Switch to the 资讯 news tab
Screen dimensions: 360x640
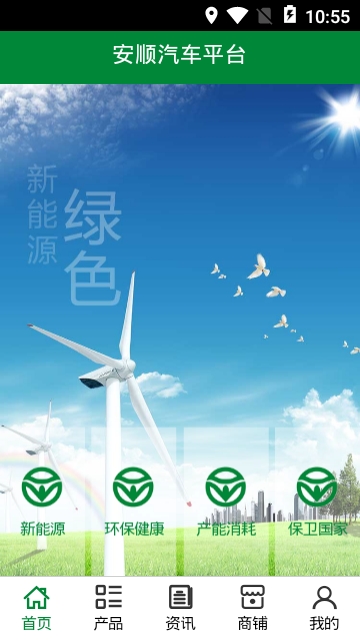pos(180,608)
